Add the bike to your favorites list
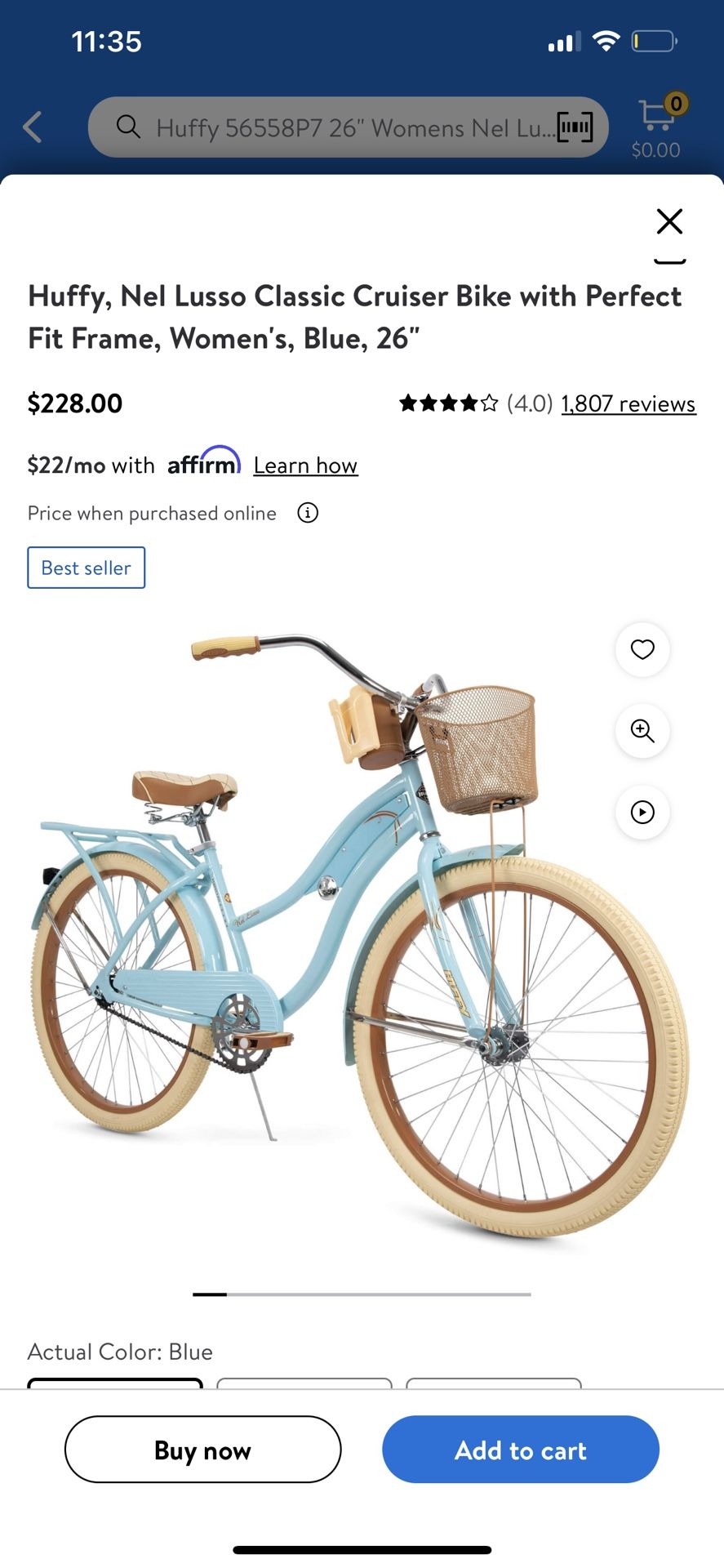 [642, 649]
